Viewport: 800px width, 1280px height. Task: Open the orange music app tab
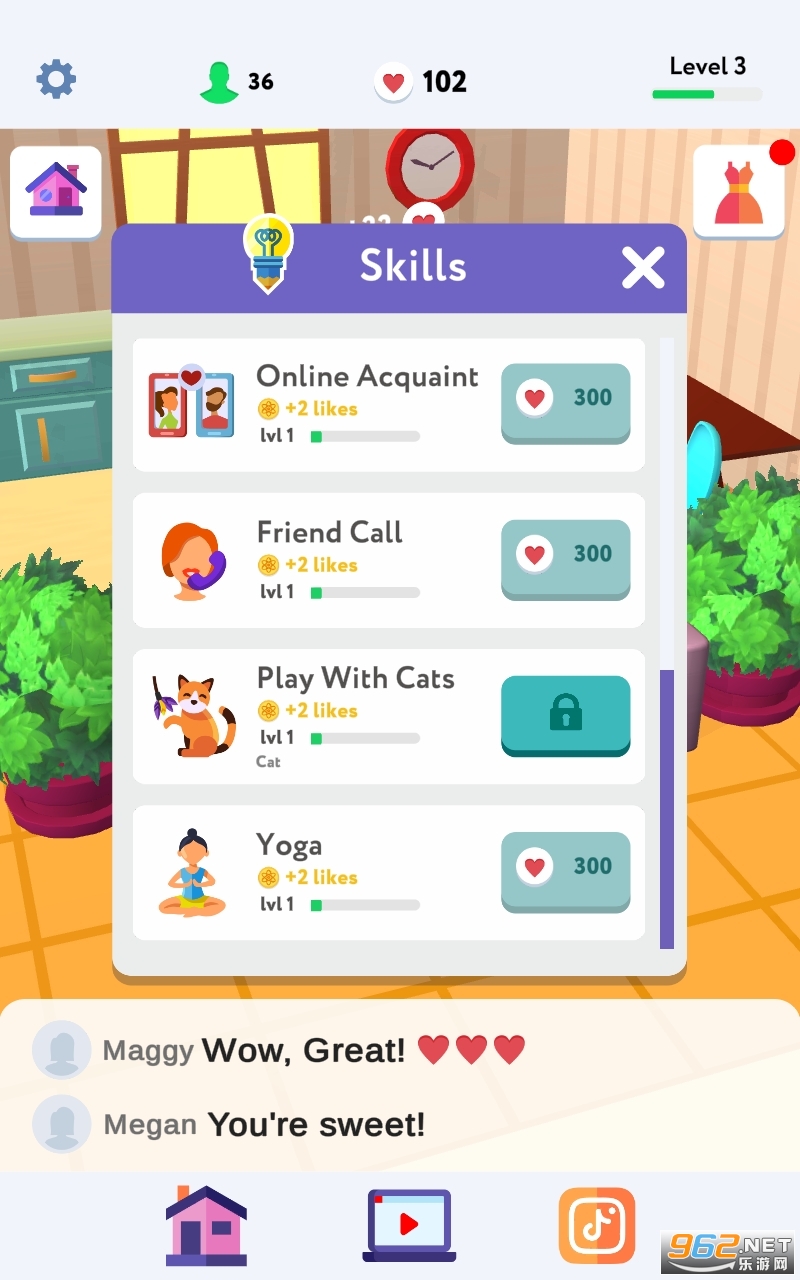[597, 1223]
